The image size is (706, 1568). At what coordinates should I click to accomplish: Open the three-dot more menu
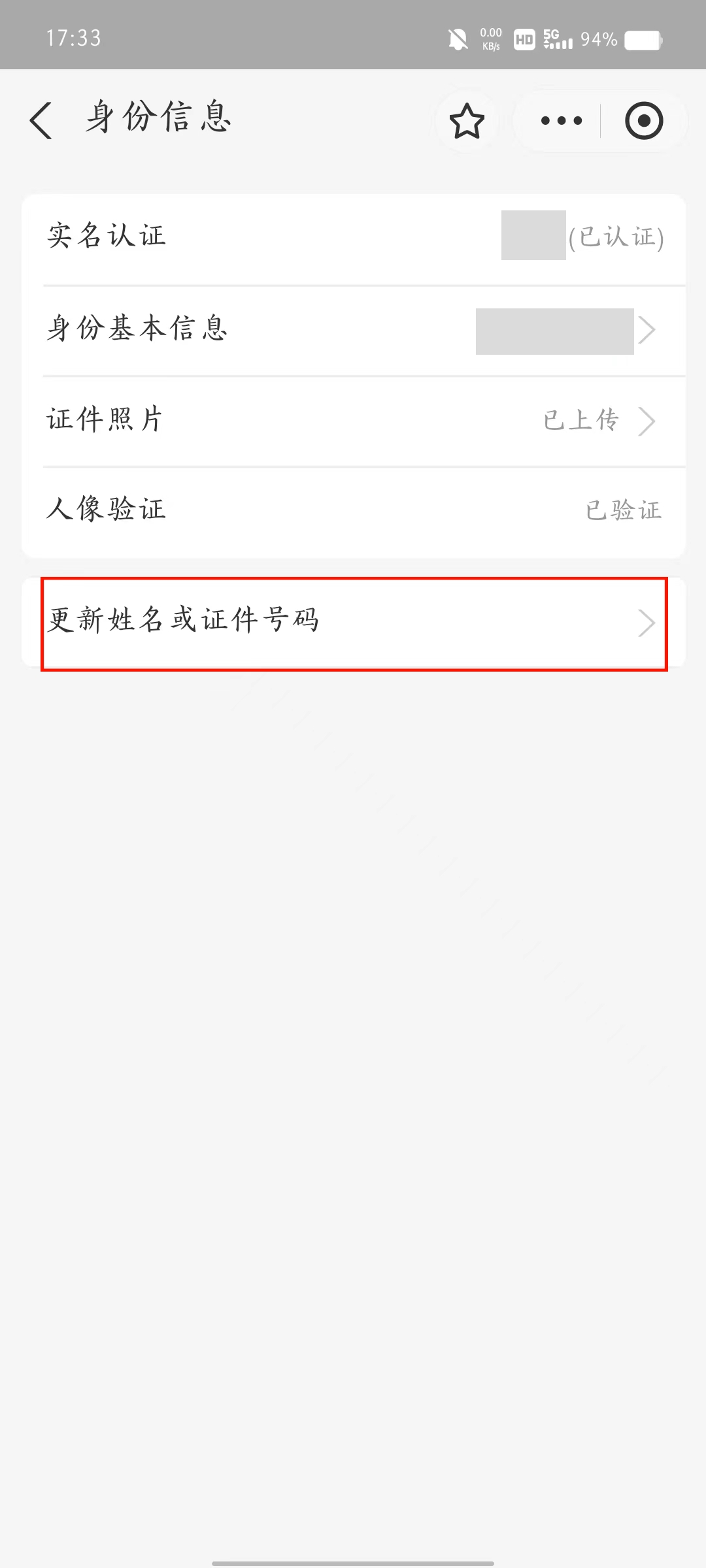pyautogui.click(x=561, y=121)
